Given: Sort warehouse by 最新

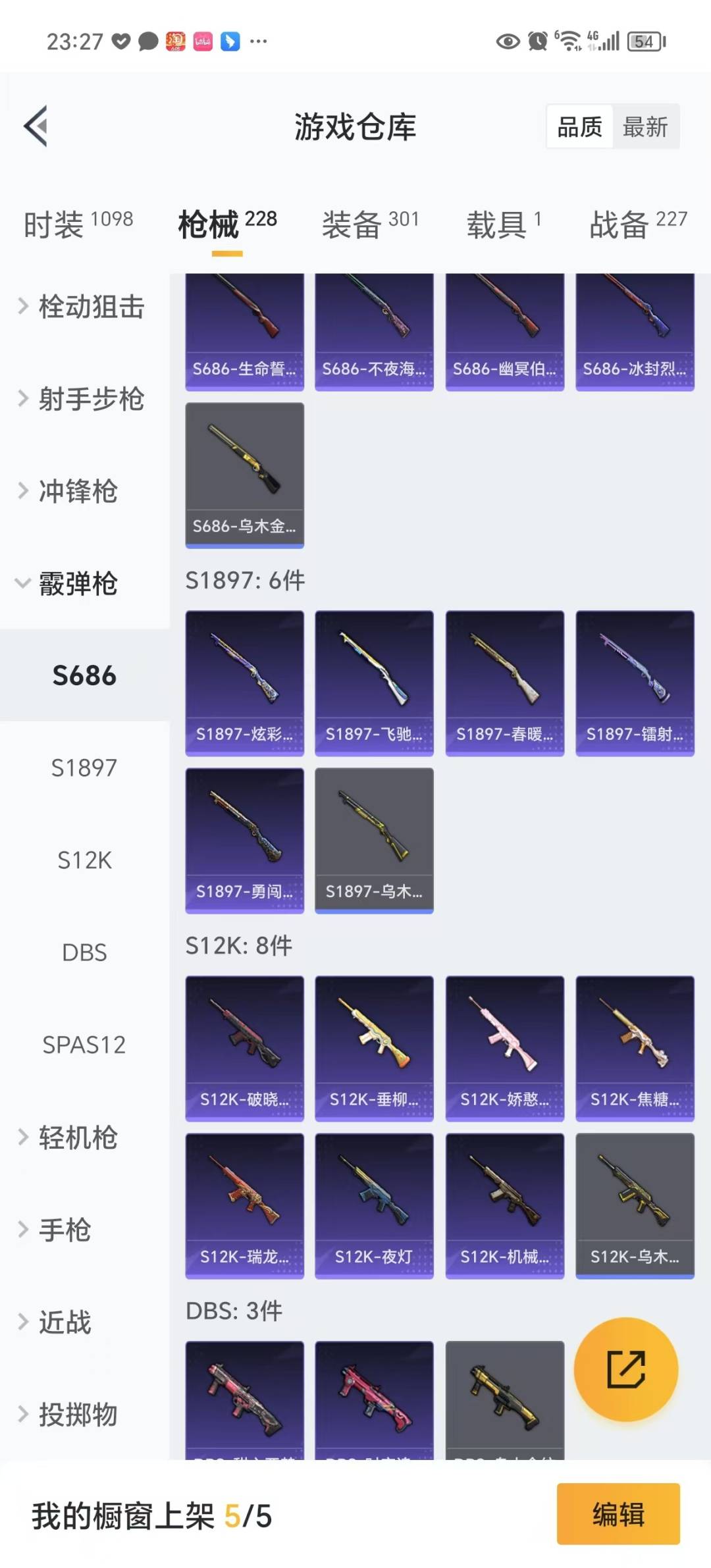Looking at the screenshot, I should [645, 126].
